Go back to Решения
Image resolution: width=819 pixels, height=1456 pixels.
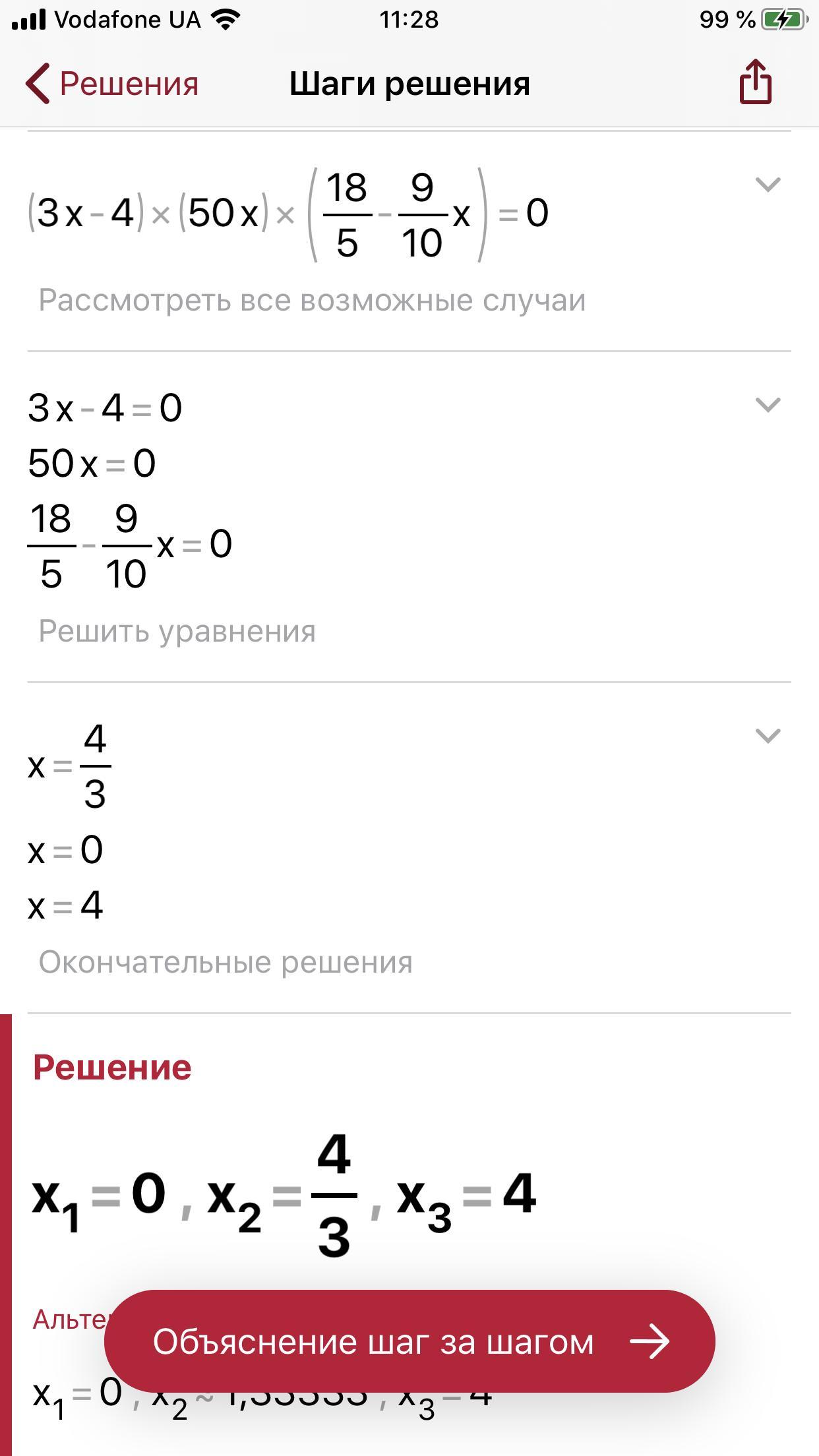(x=111, y=84)
